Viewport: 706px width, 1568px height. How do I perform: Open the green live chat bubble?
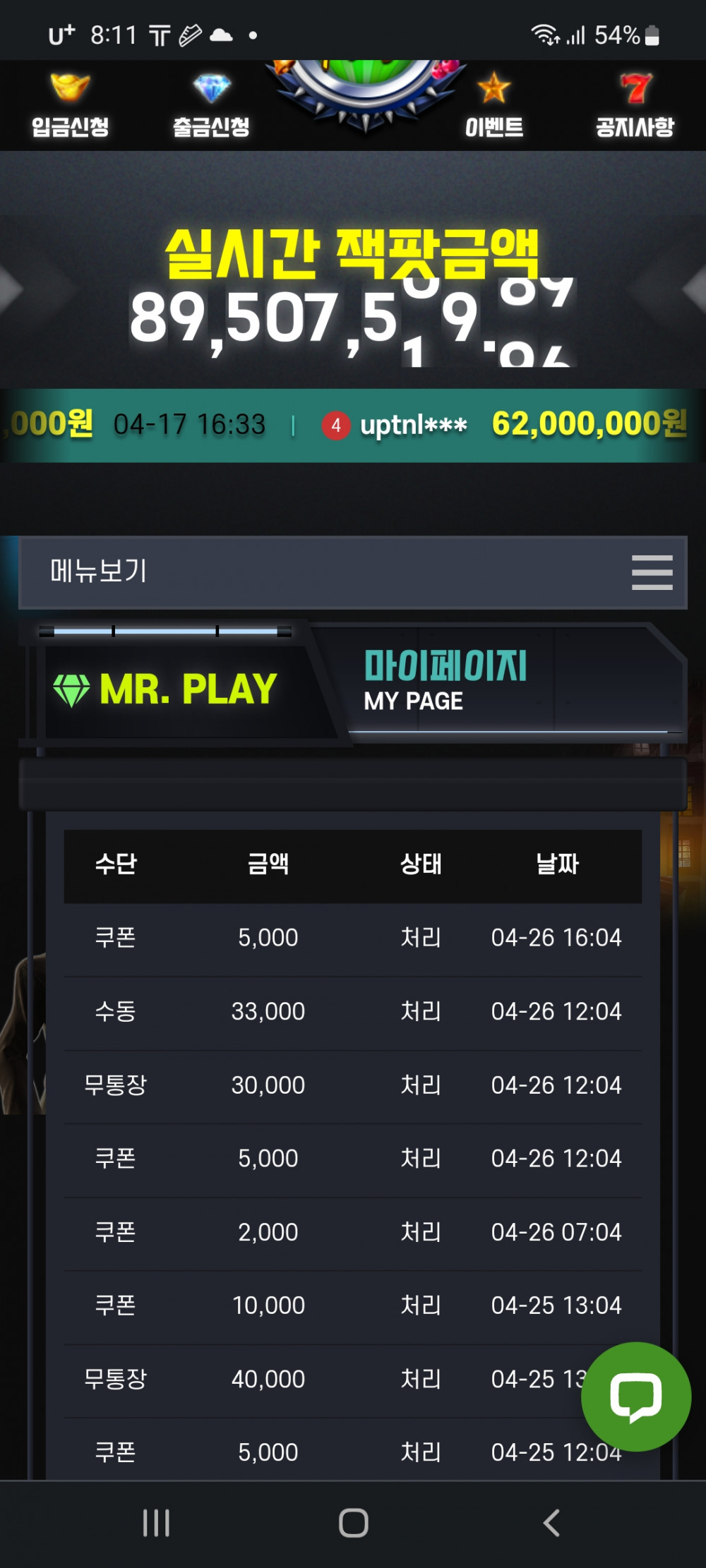click(x=635, y=1397)
